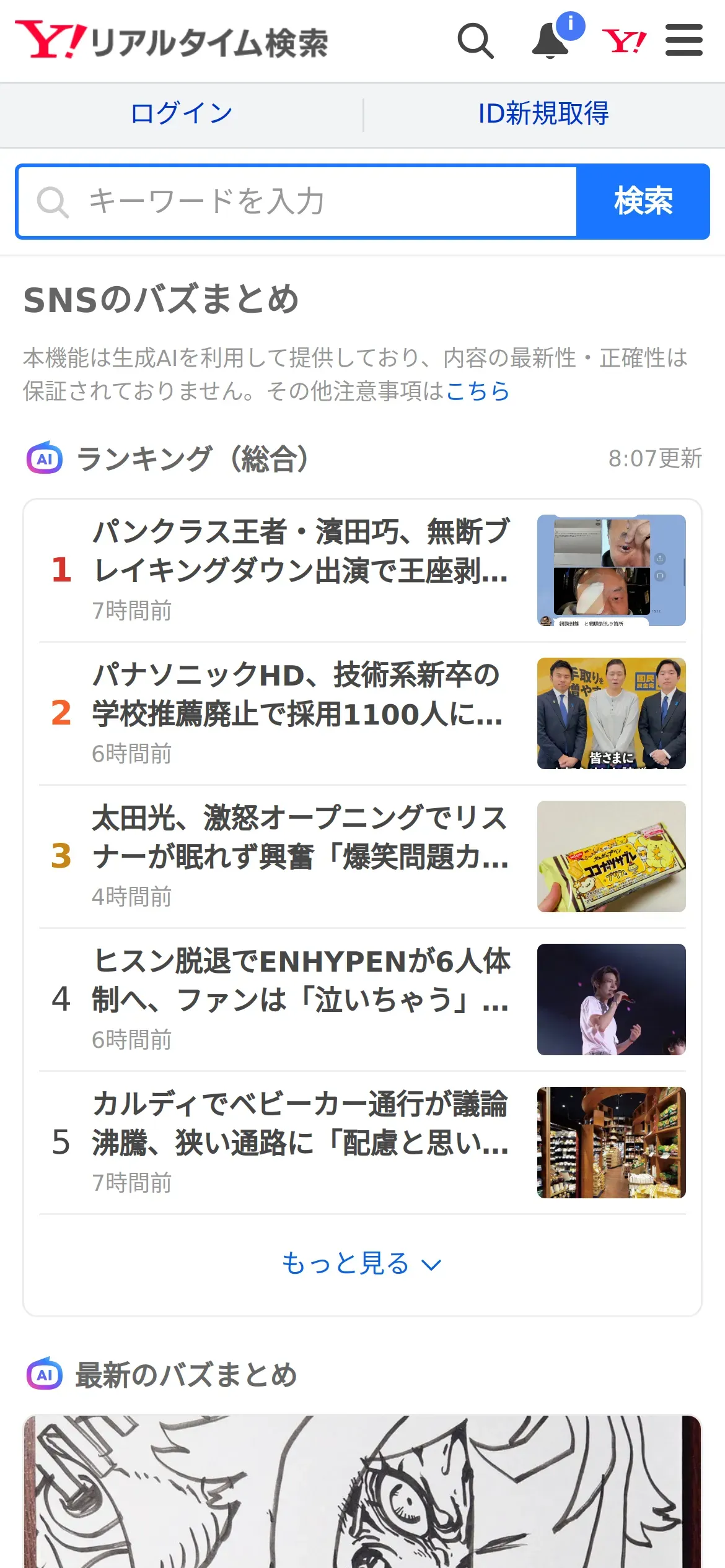Tap the ログイン link
Screen dimensions: 725x1568
(182, 114)
